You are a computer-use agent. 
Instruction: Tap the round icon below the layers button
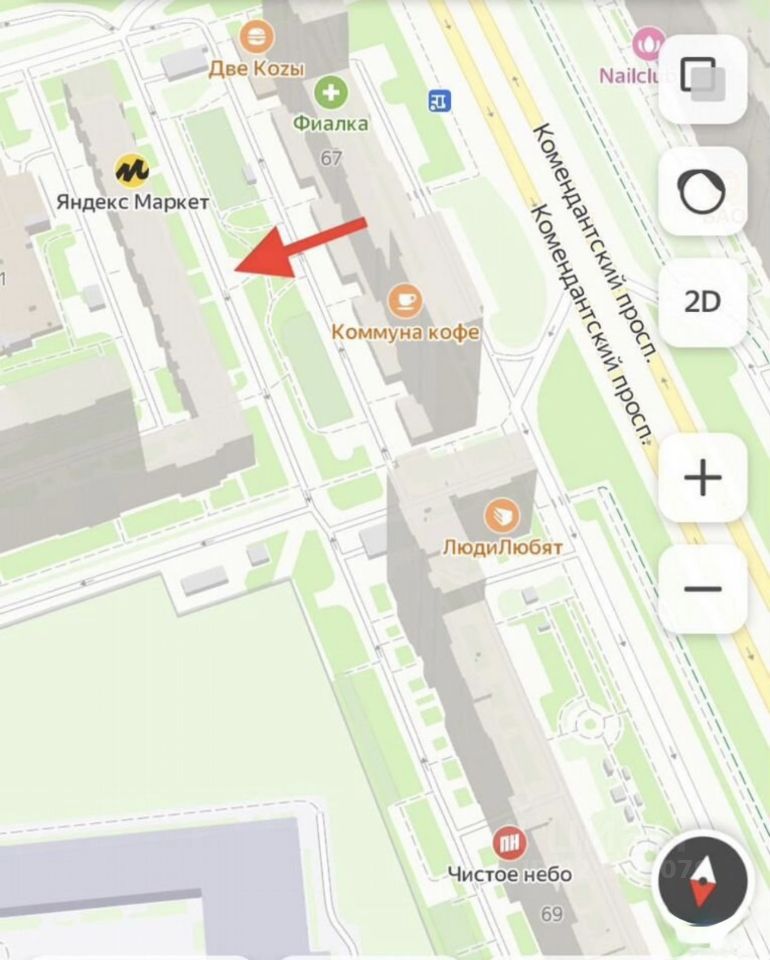pyautogui.click(x=703, y=191)
